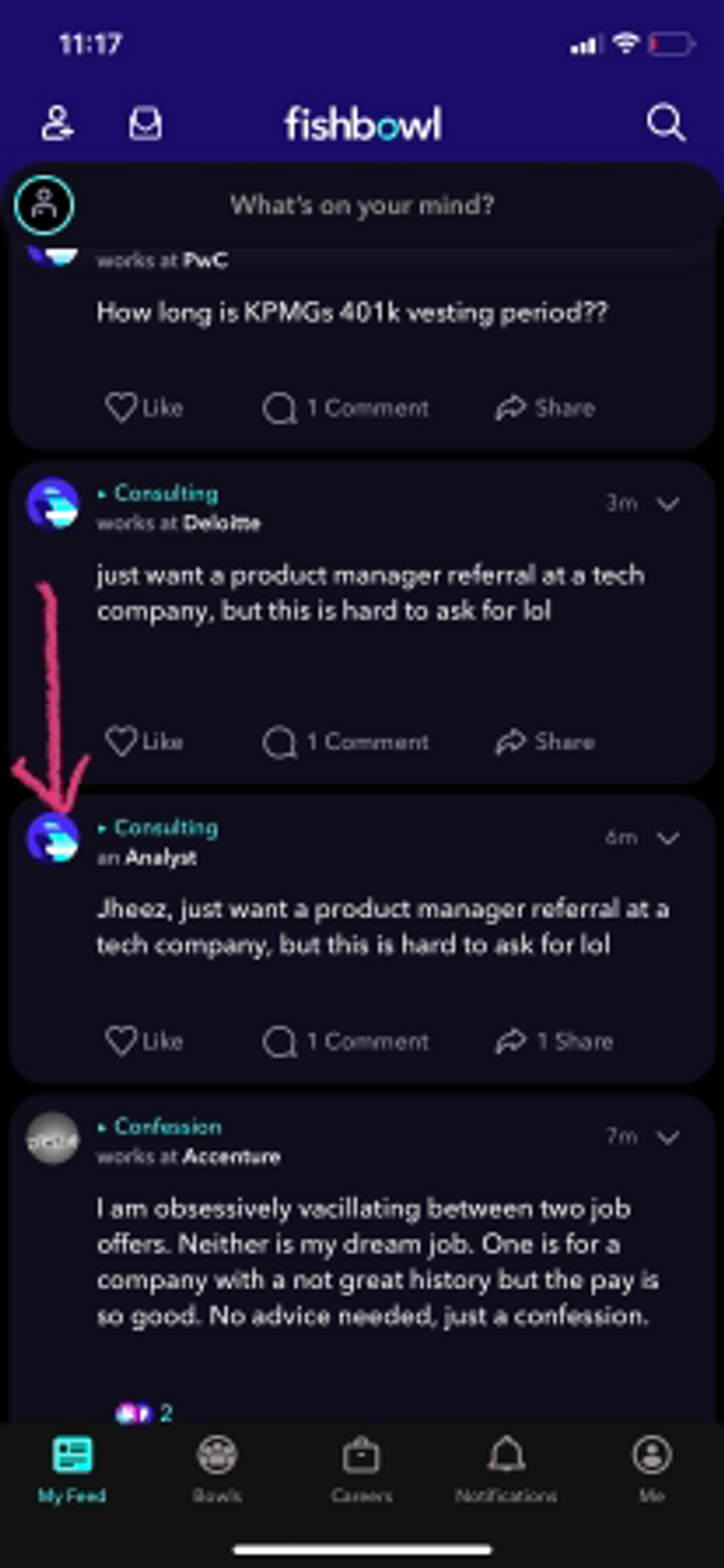This screenshot has width=724, height=1568.
Task: Go to the Me tab
Action: point(651,1470)
